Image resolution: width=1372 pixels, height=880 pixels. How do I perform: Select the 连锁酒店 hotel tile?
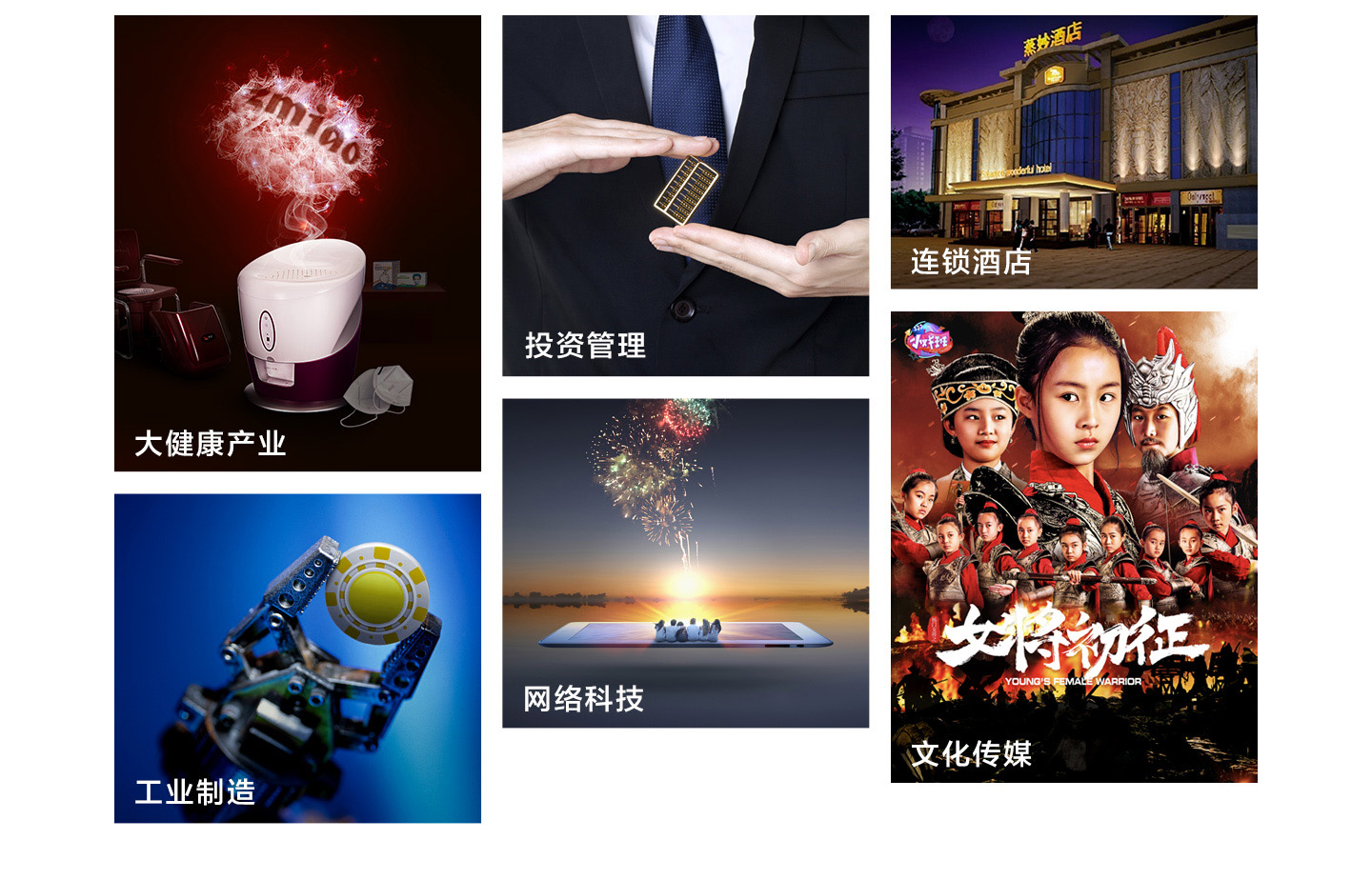point(1074,152)
